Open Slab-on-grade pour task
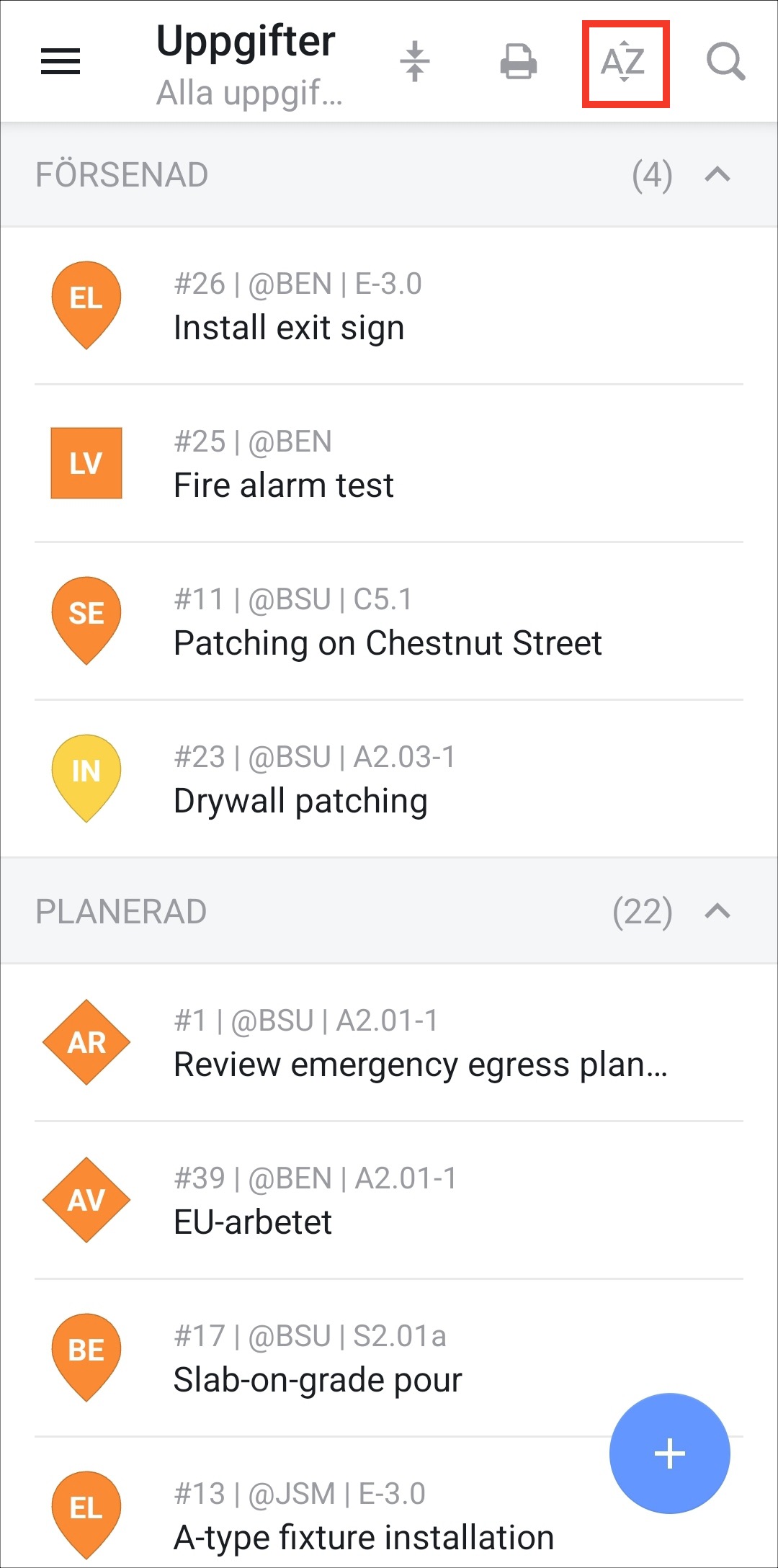This screenshot has height=1568, width=778. pyautogui.click(x=389, y=1358)
